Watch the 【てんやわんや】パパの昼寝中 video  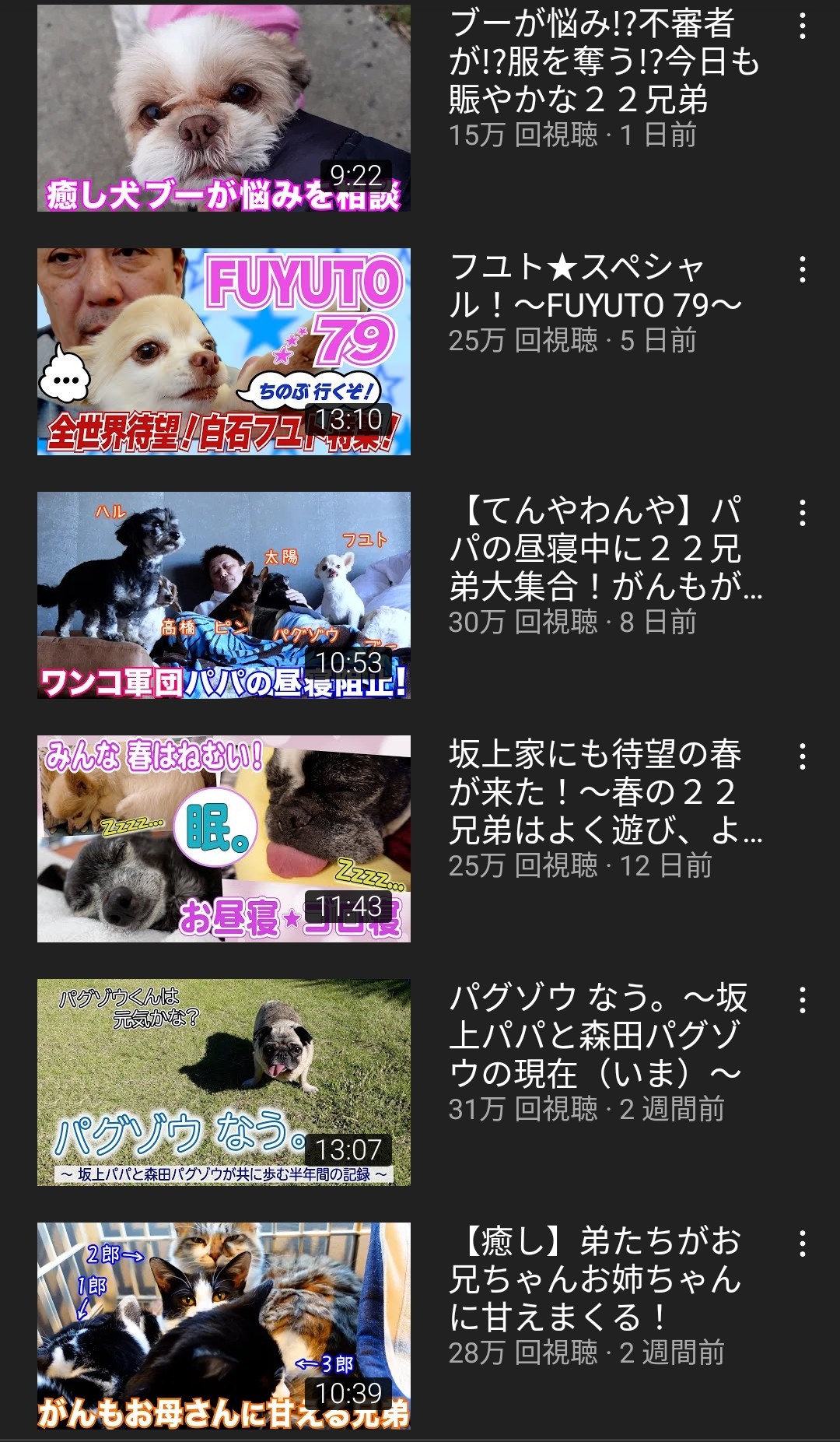click(224, 595)
